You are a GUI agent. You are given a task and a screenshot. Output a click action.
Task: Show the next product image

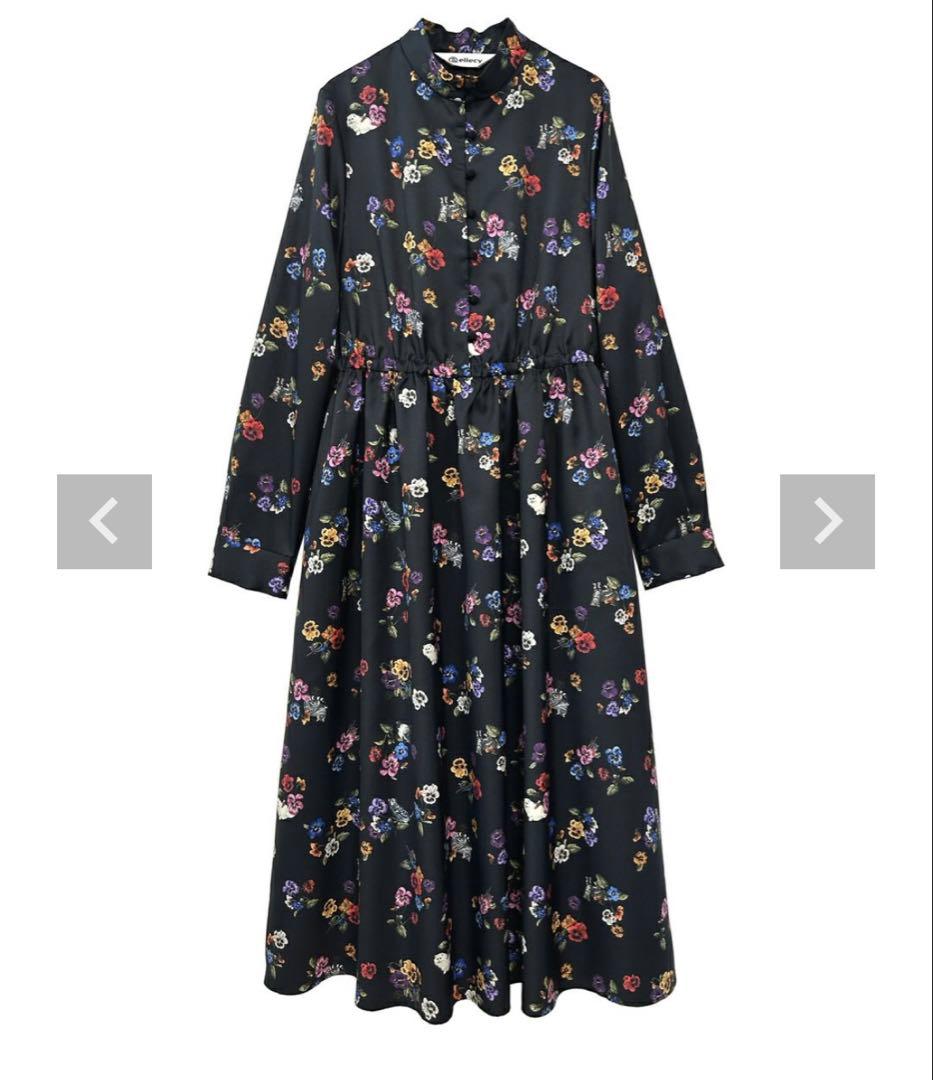pyautogui.click(x=827, y=521)
